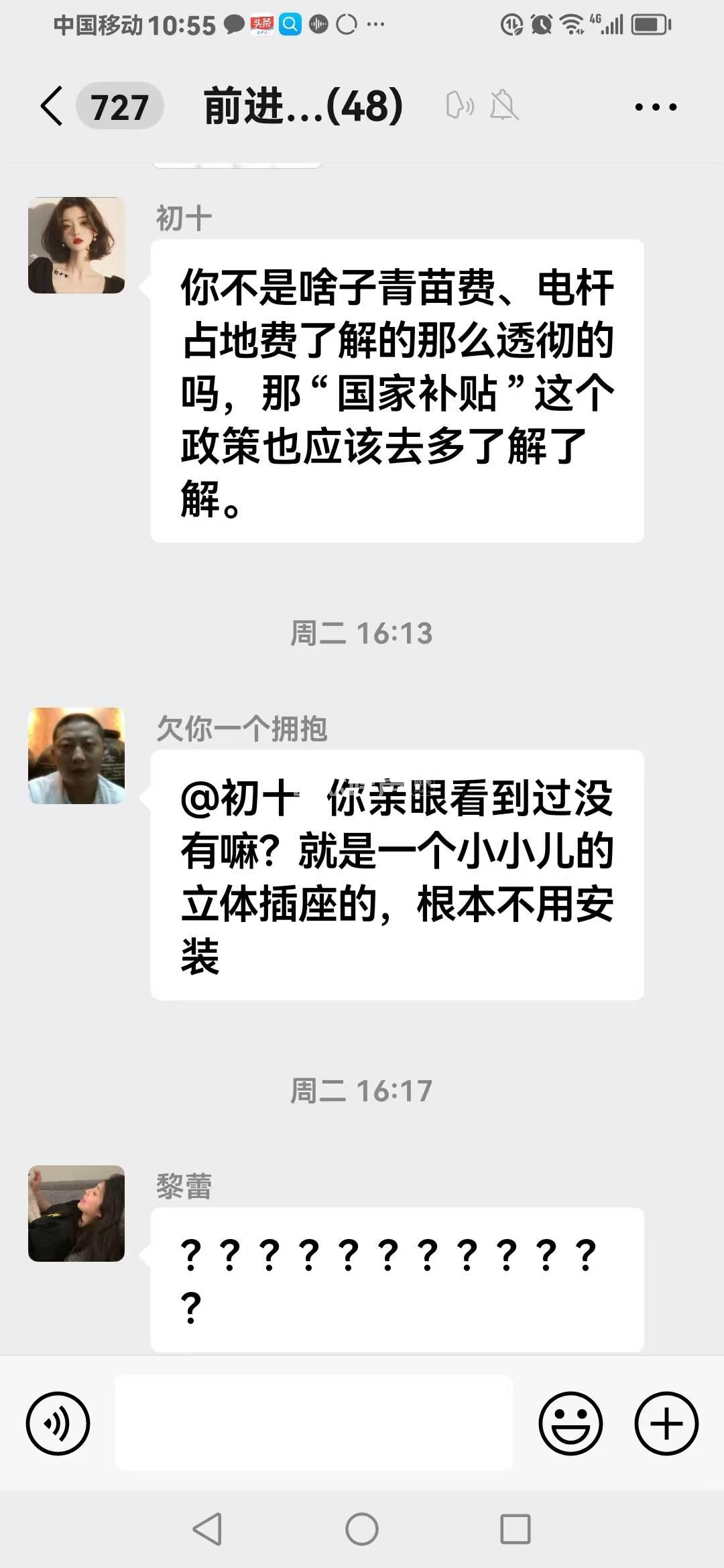Open 初十's profile avatar

click(x=76, y=245)
